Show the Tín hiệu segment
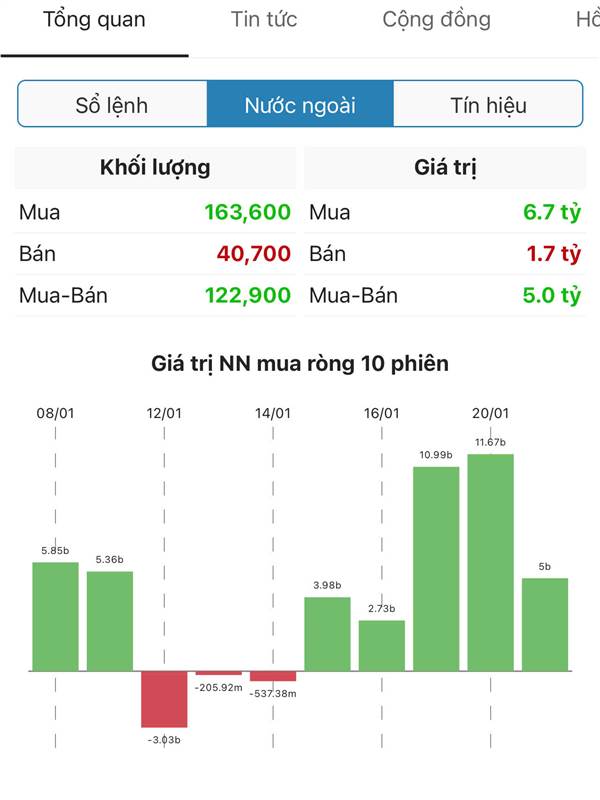This screenshot has width=600, height=800. pyautogui.click(x=488, y=105)
